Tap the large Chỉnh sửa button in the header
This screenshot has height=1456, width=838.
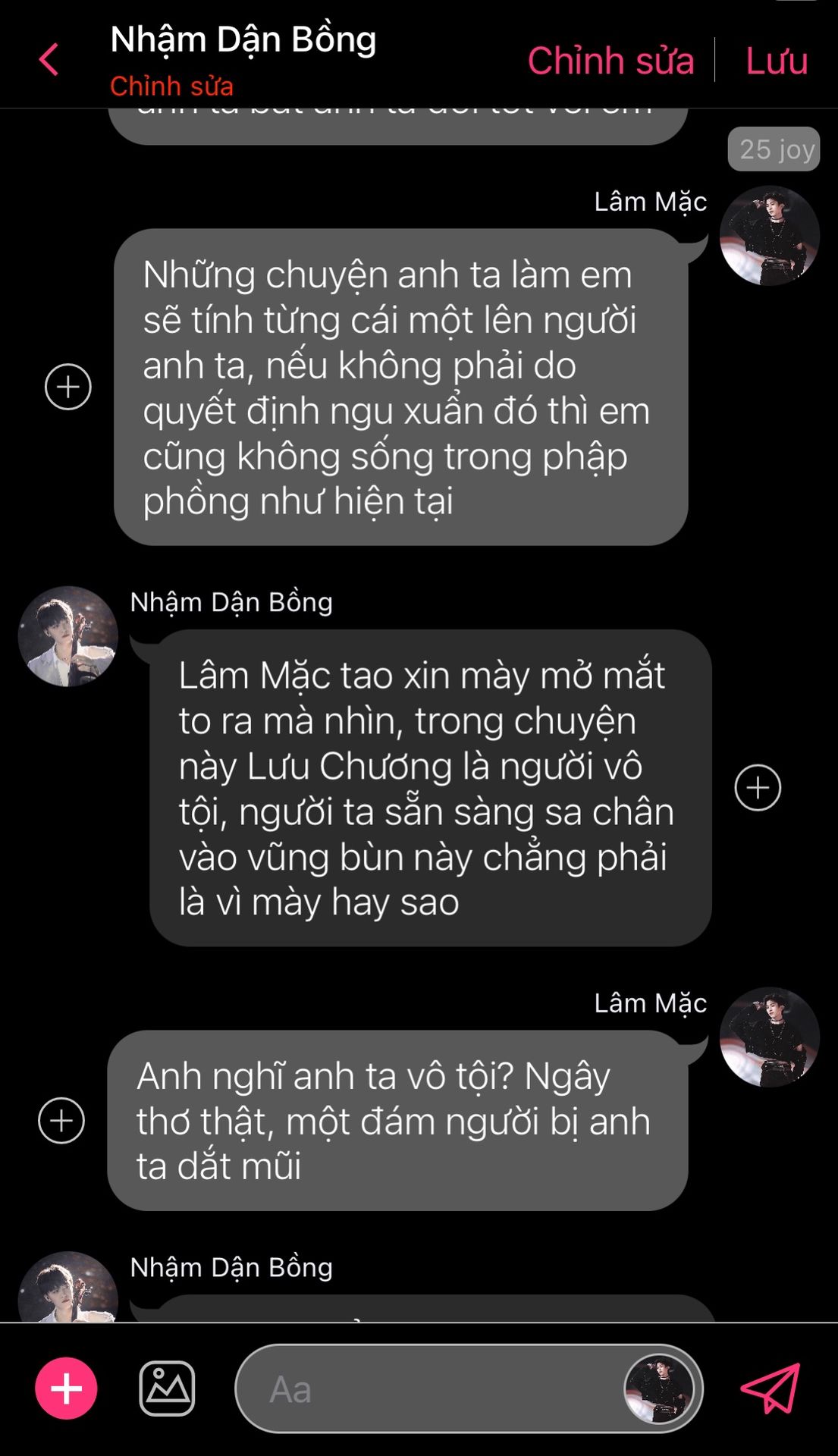(x=610, y=61)
